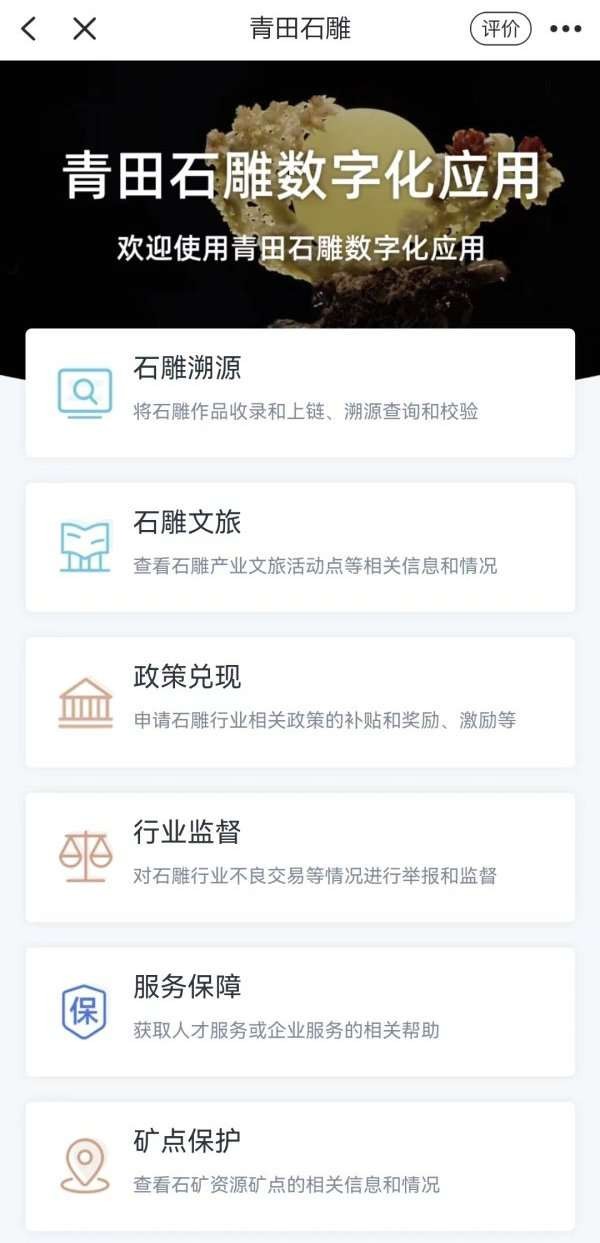This screenshot has width=600, height=1243.
Task: Tap the 评价 button
Action: pos(500,29)
